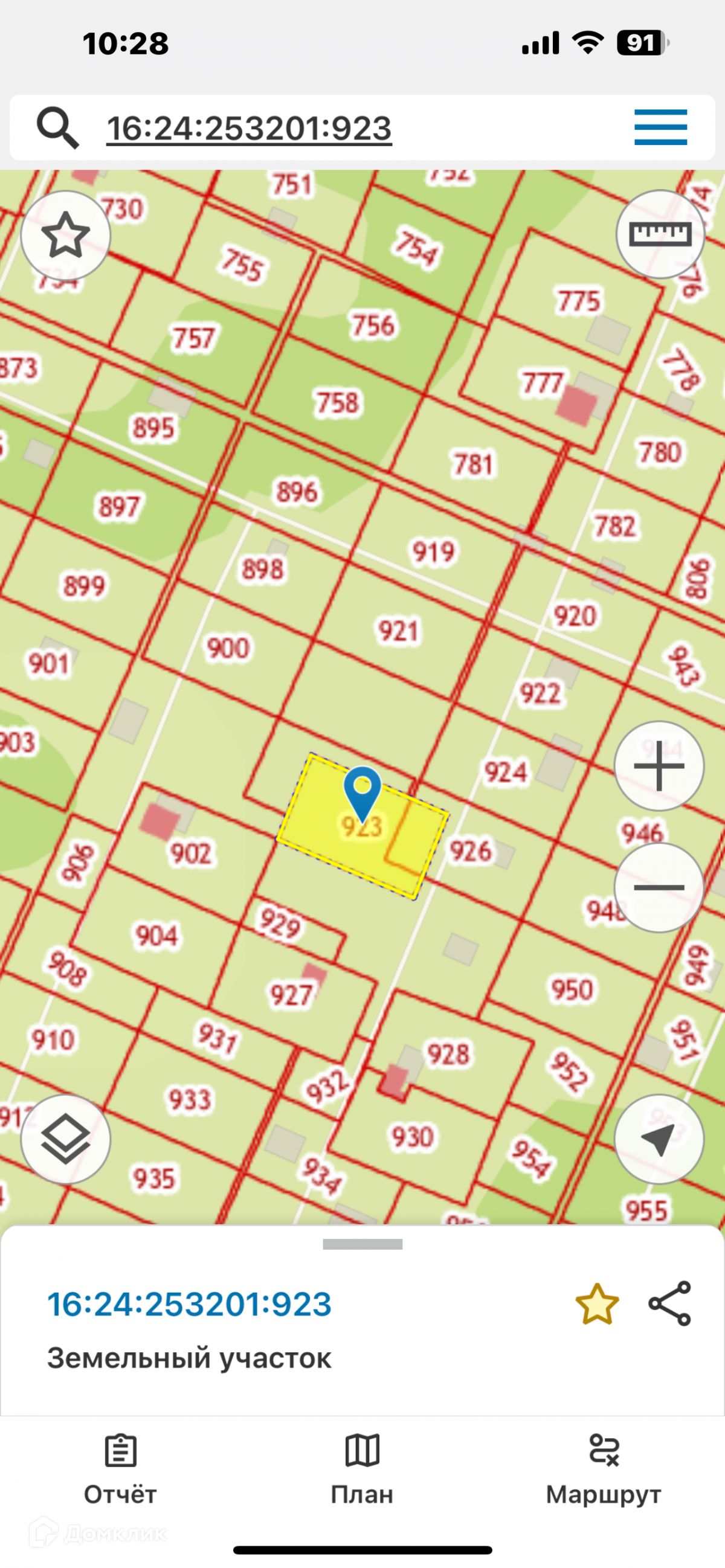The width and height of the screenshot is (725, 1568).
Task: Open the hamburger menu
Action: tap(660, 127)
